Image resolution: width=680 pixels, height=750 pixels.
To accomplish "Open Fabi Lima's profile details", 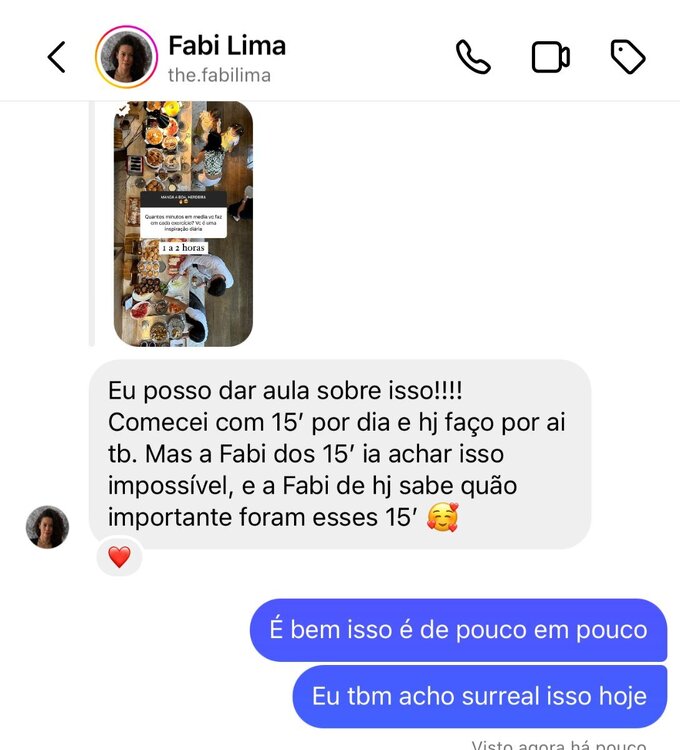I will 227,58.
